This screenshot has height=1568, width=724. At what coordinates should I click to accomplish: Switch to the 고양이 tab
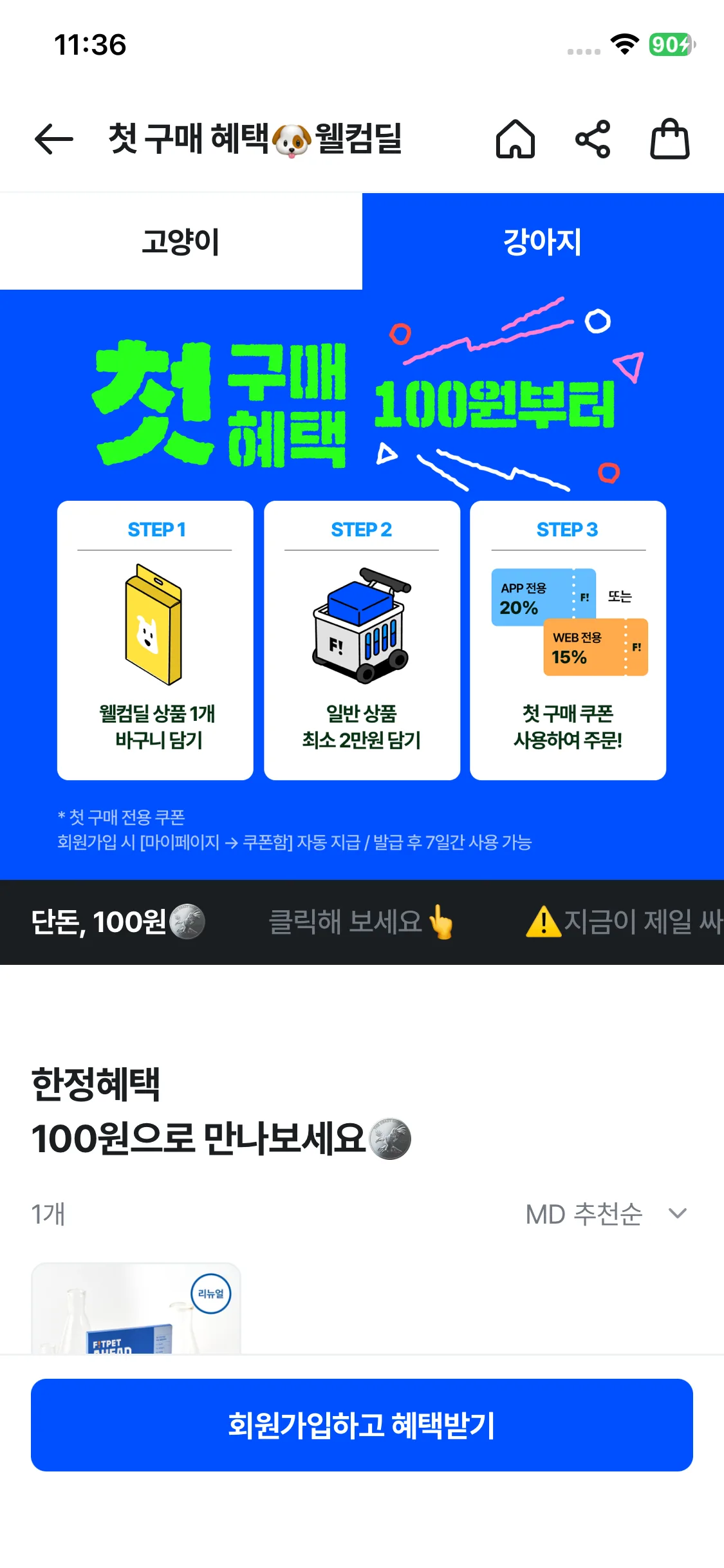(181, 241)
